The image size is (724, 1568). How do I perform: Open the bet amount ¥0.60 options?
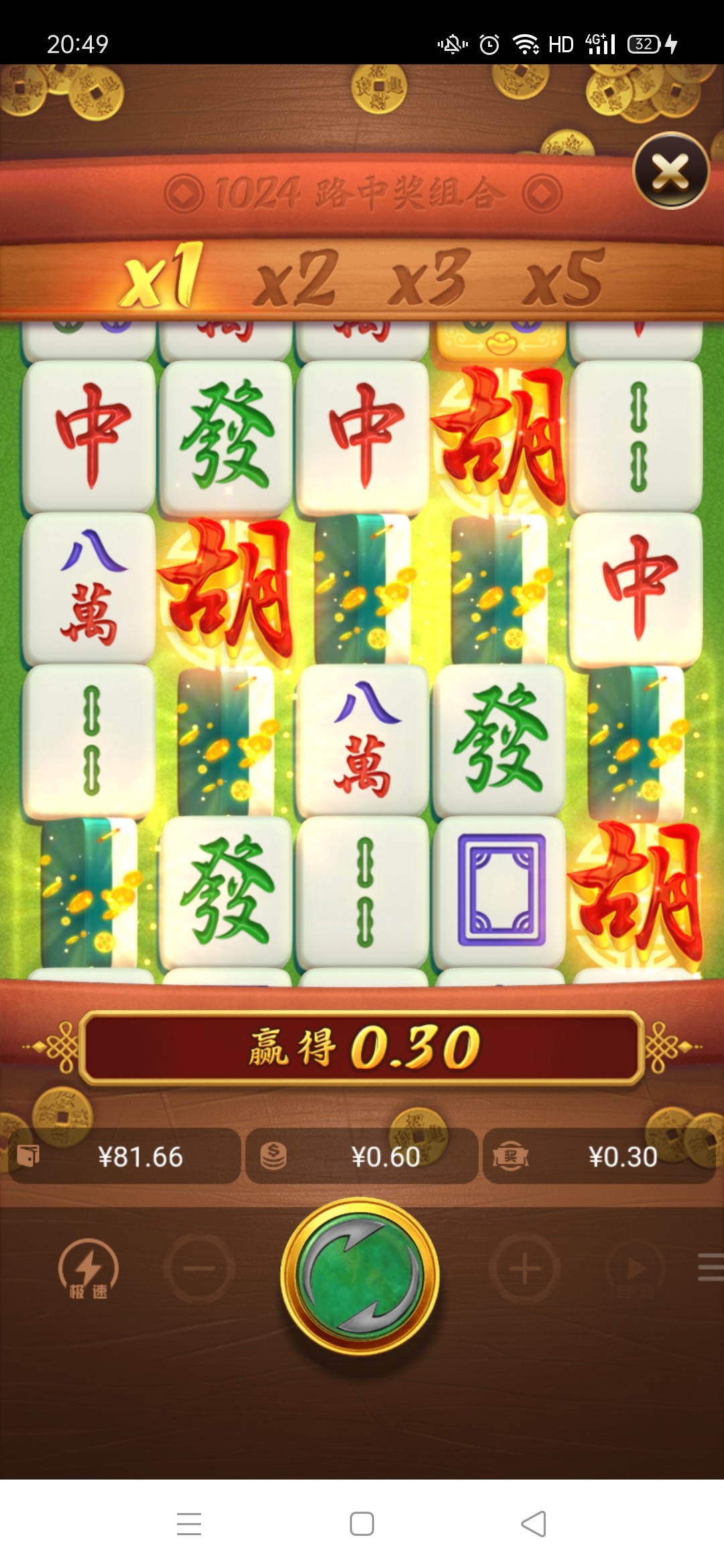pyautogui.click(x=362, y=1157)
